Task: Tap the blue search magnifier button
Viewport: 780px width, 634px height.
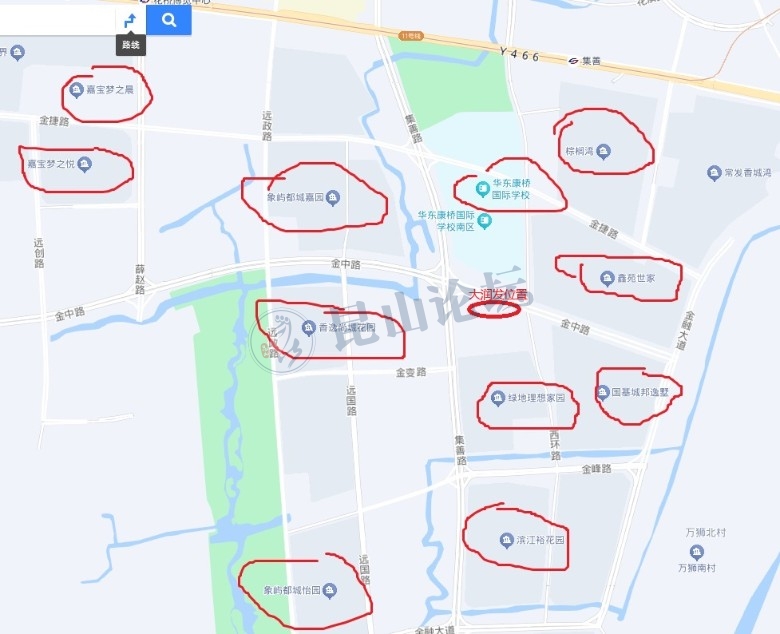Action: 169,20
